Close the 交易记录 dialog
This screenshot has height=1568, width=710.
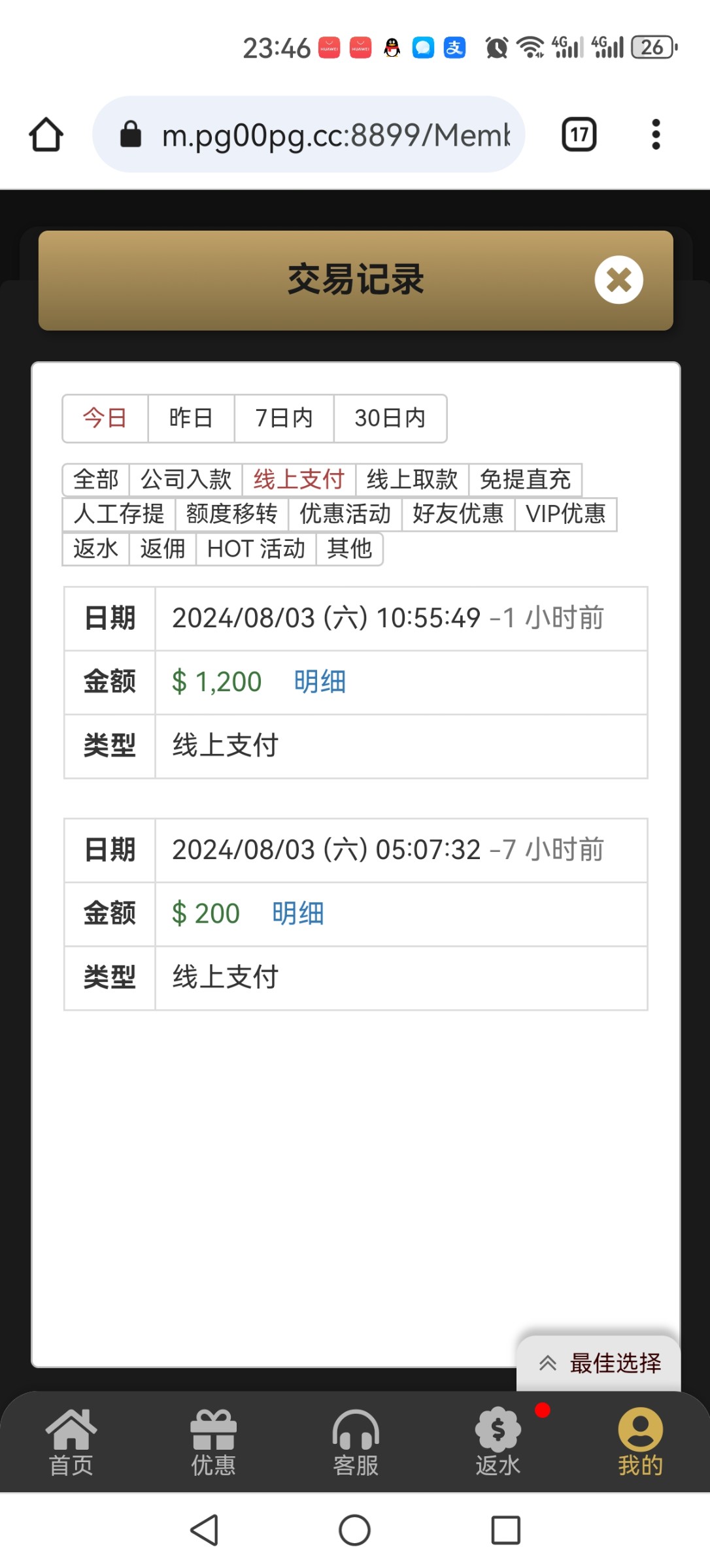[x=618, y=280]
